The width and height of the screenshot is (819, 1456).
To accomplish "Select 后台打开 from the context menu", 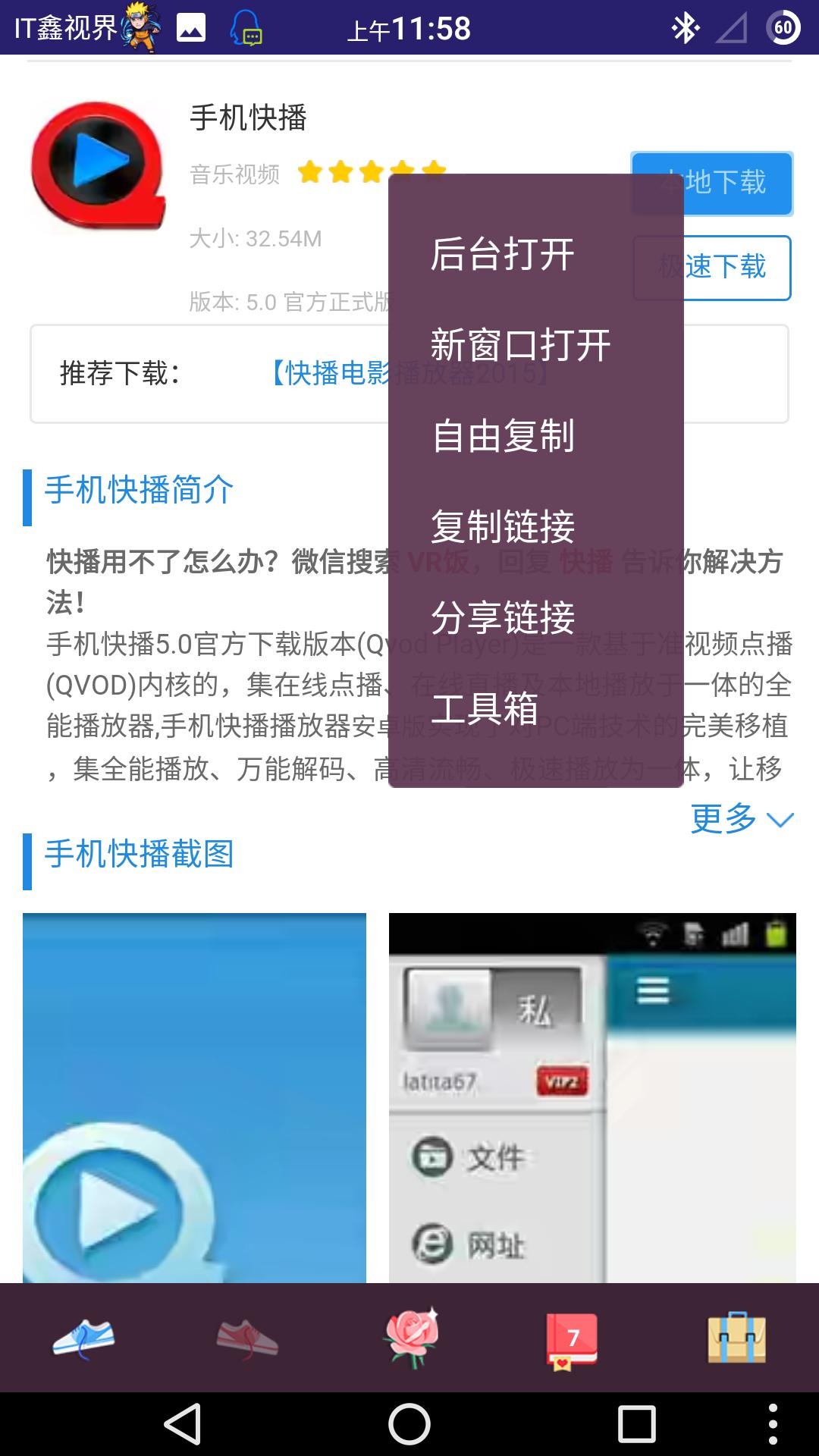I will click(502, 255).
